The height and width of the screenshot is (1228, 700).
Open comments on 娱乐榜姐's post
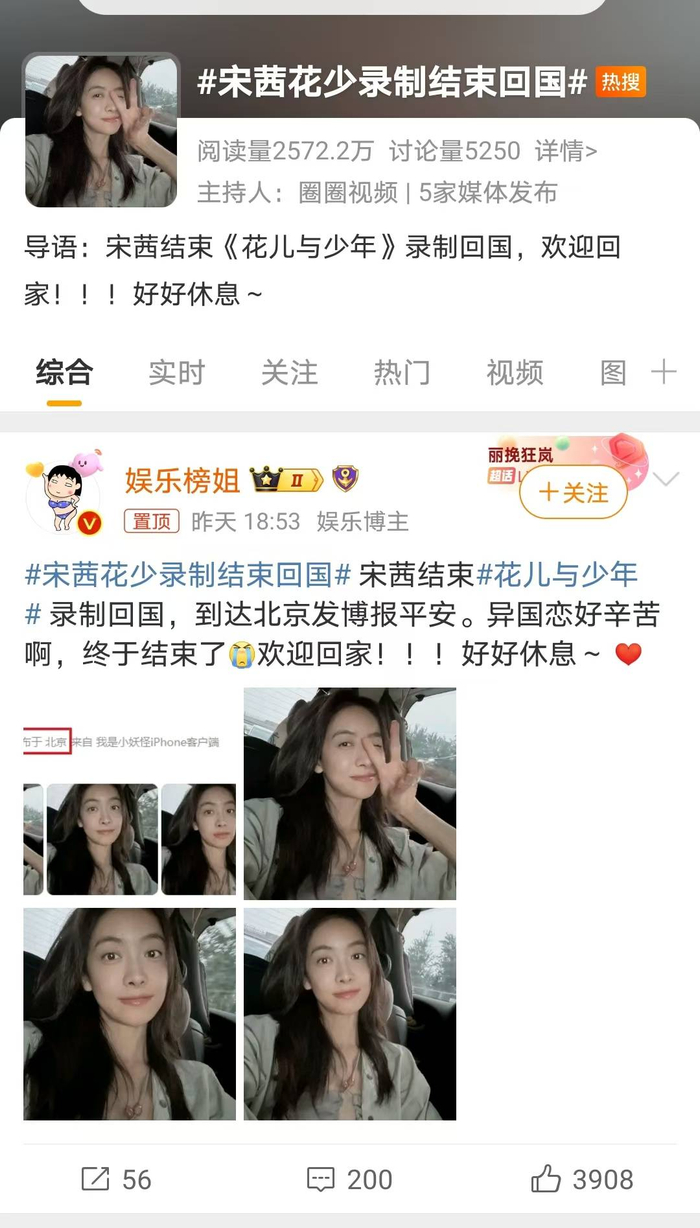pyautogui.click(x=349, y=1179)
